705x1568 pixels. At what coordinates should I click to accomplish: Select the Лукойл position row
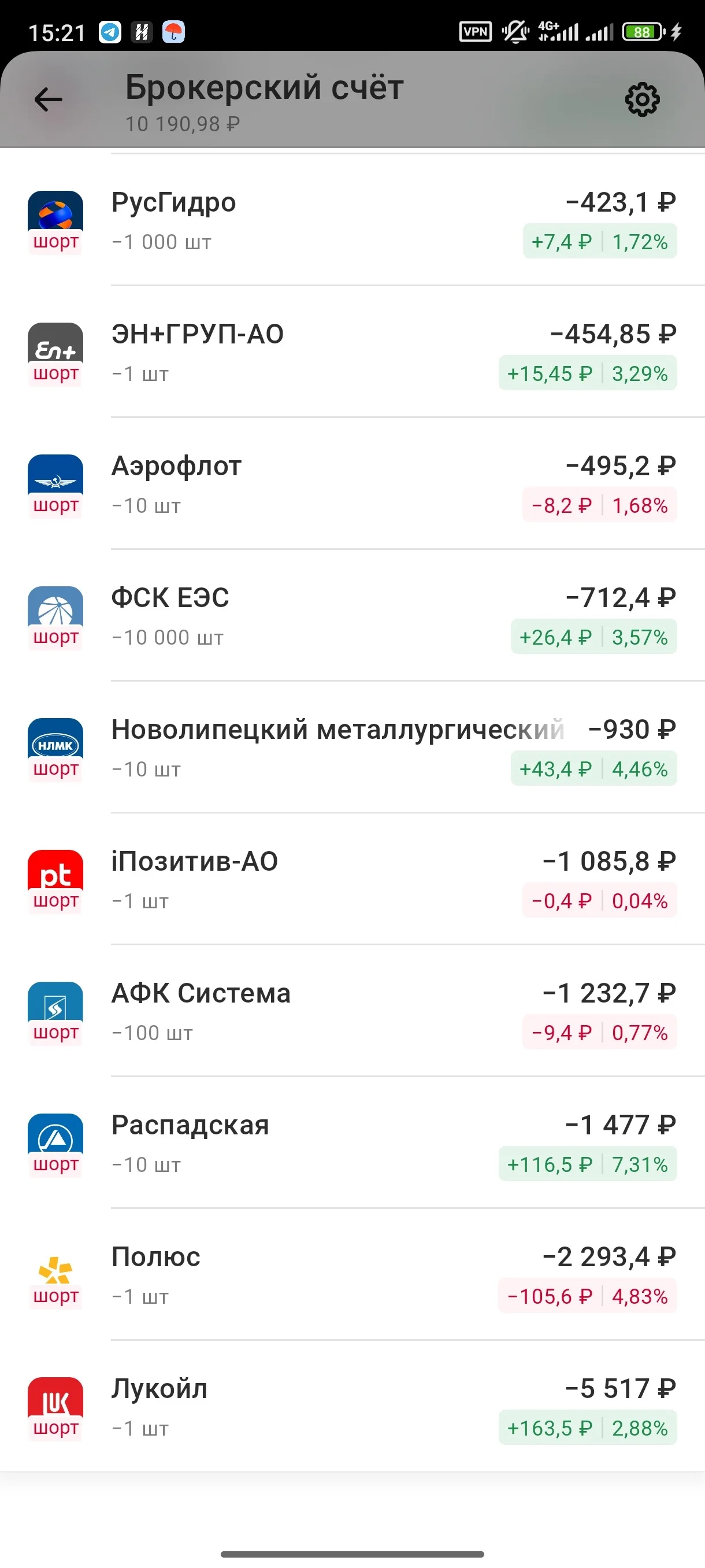(353, 1406)
